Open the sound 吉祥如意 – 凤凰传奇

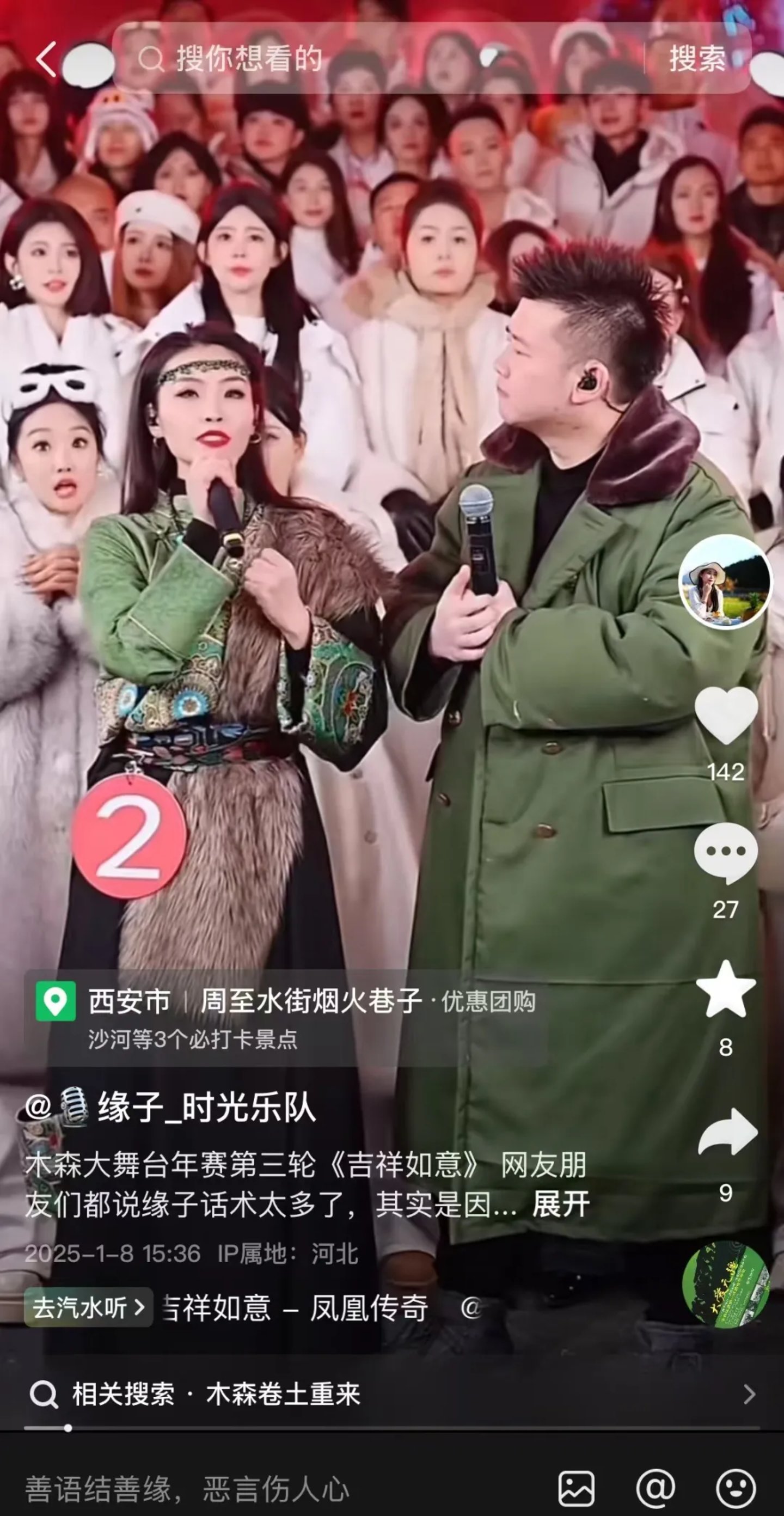295,1308
